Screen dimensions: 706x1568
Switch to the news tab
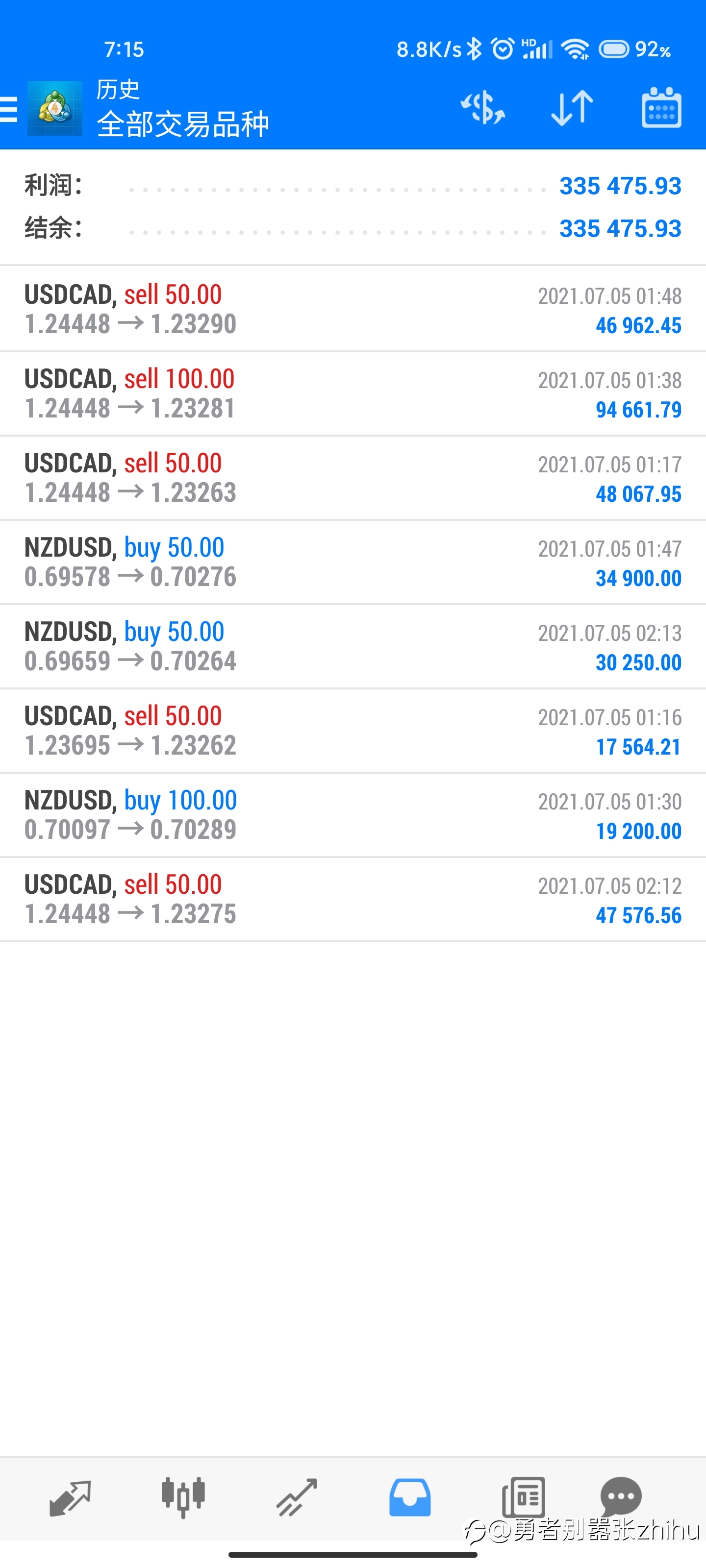coord(523,1497)
